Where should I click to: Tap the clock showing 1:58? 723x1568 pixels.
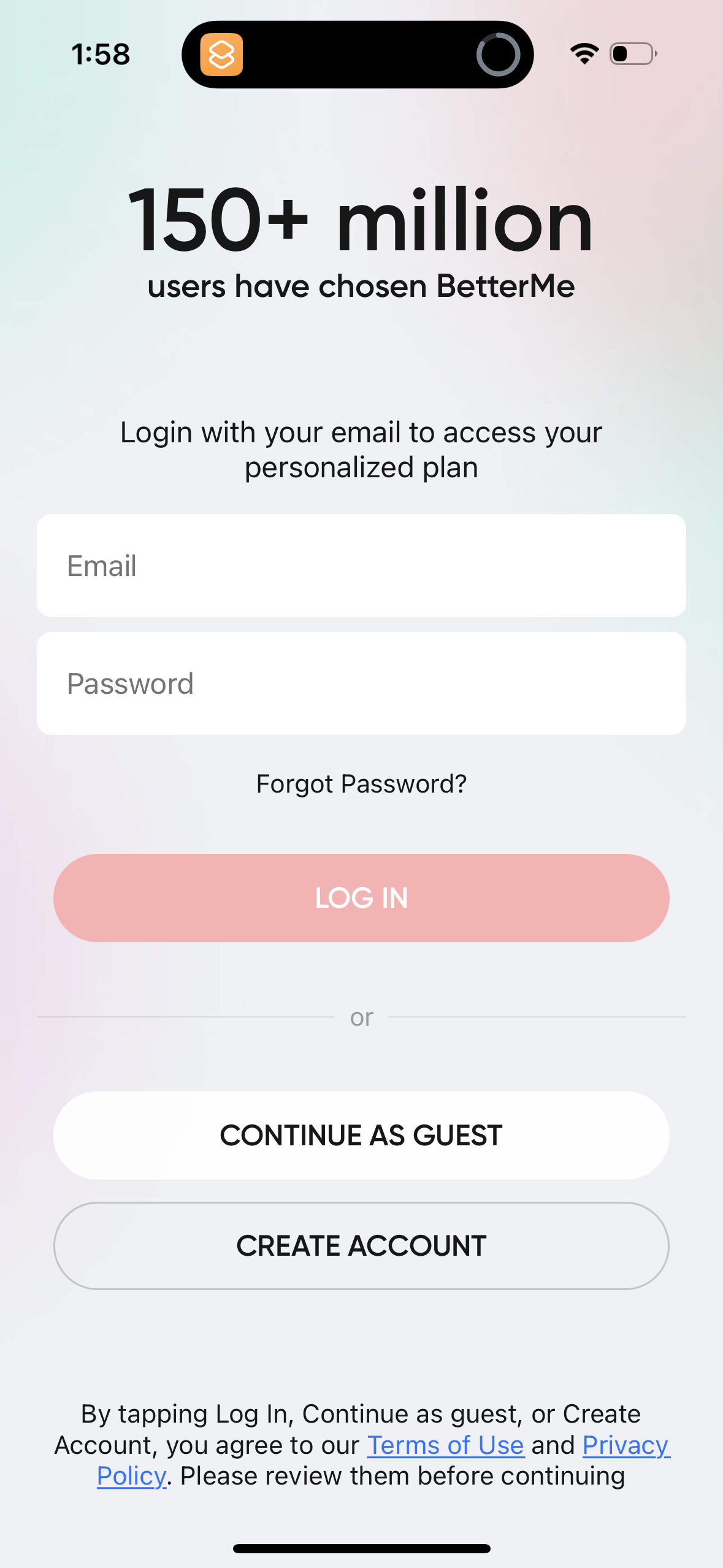pos(101,54)
